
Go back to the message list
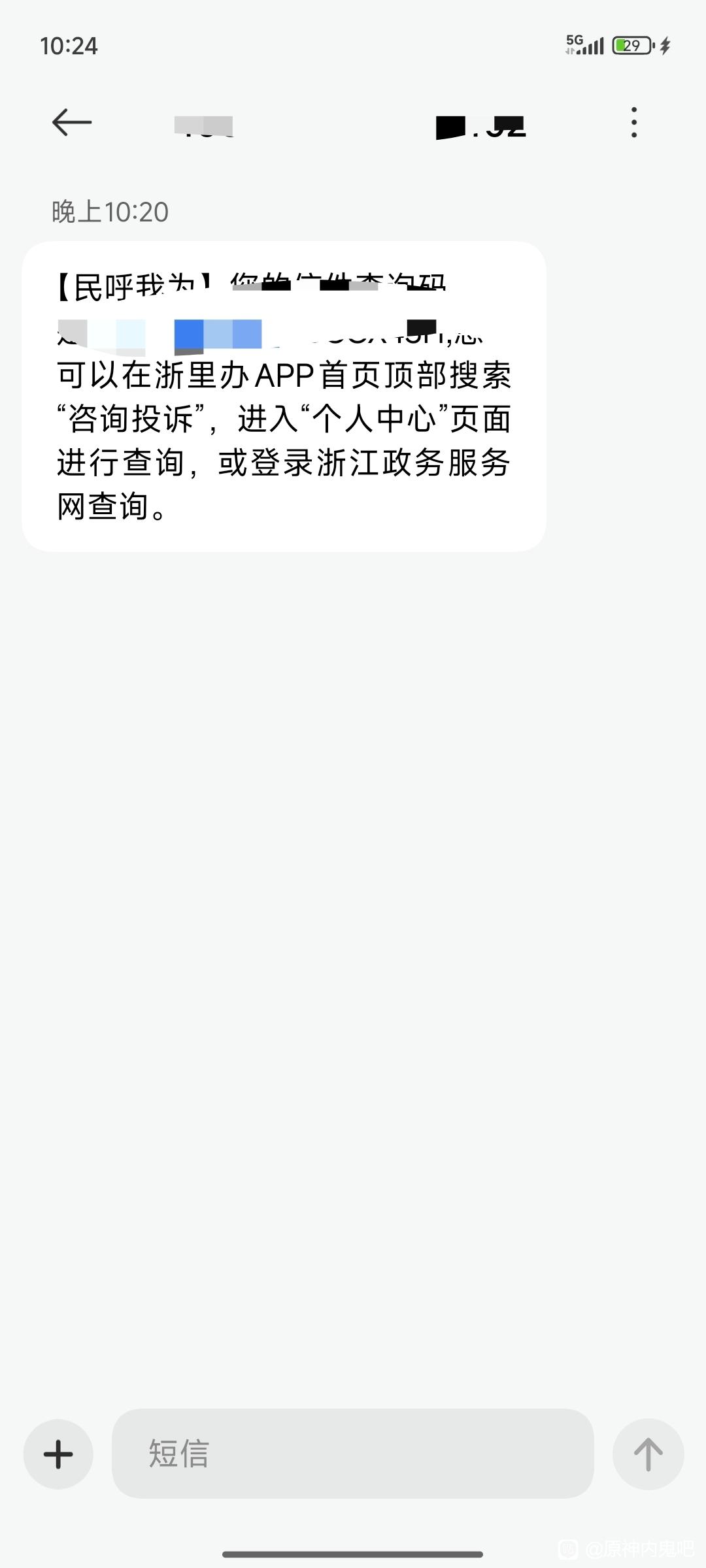(x=72, y=122)
